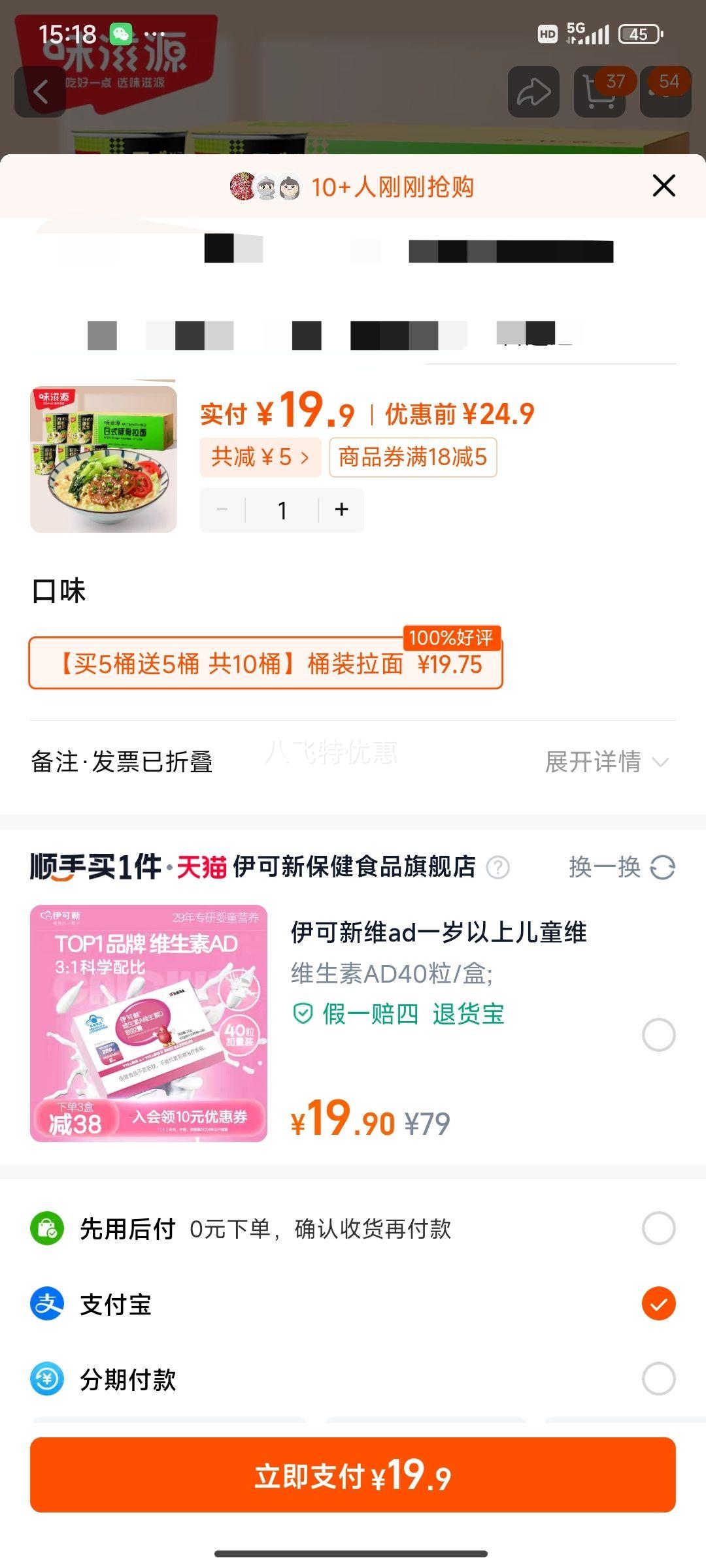This screenshot has height=1568, width=706.
Task: Select the 买5桶送5桶 flavor option
Action: [x=265, y=664]
